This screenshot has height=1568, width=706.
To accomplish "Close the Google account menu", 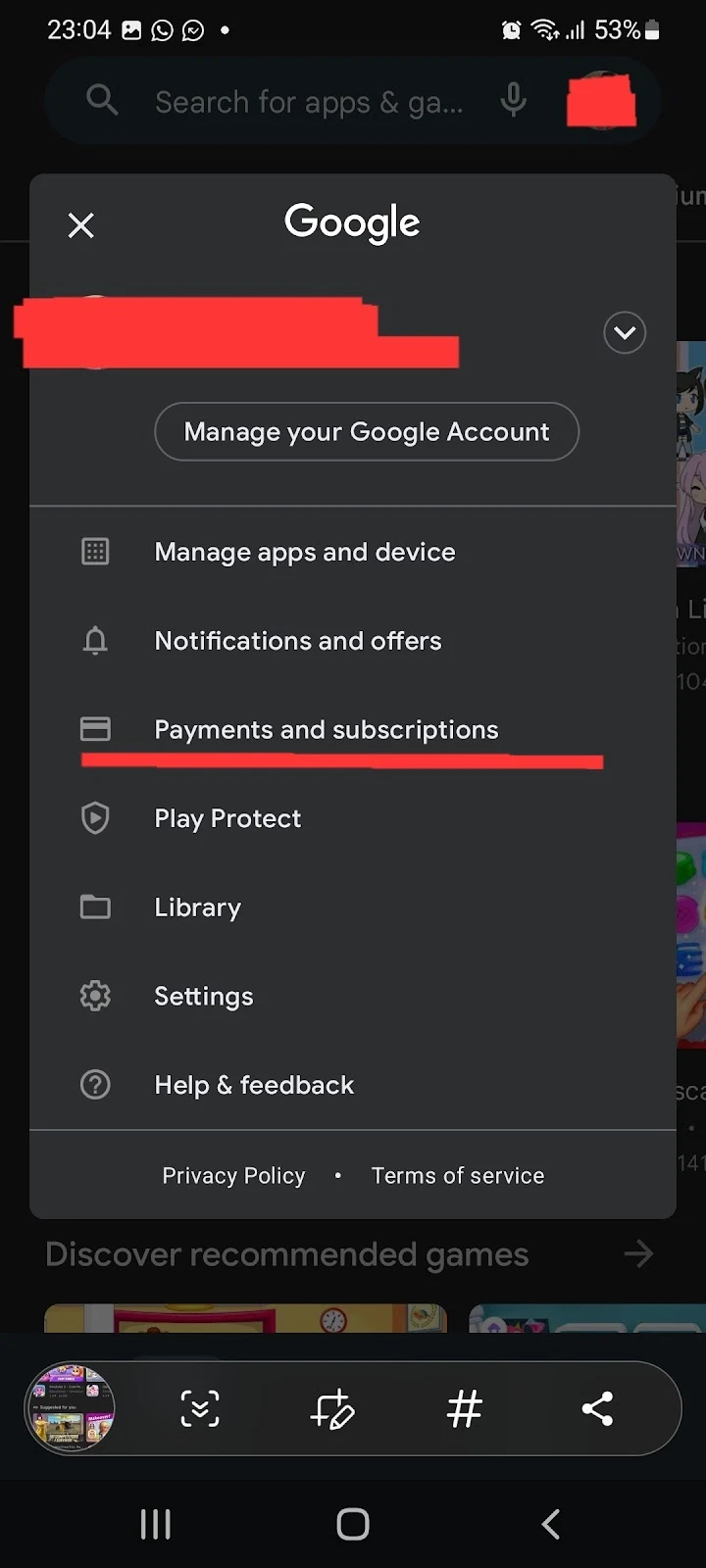I will [81, 225].
